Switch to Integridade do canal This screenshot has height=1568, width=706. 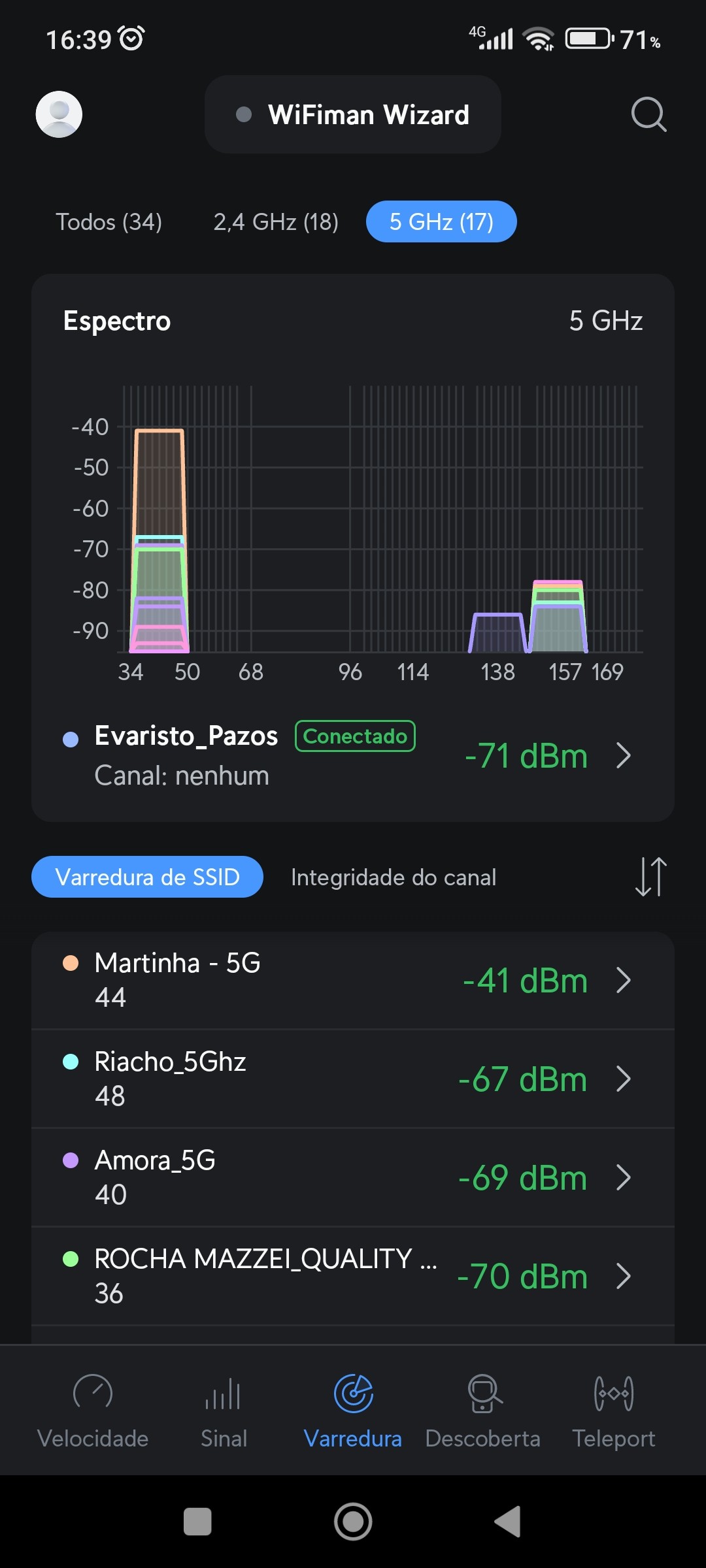(394, 877)
